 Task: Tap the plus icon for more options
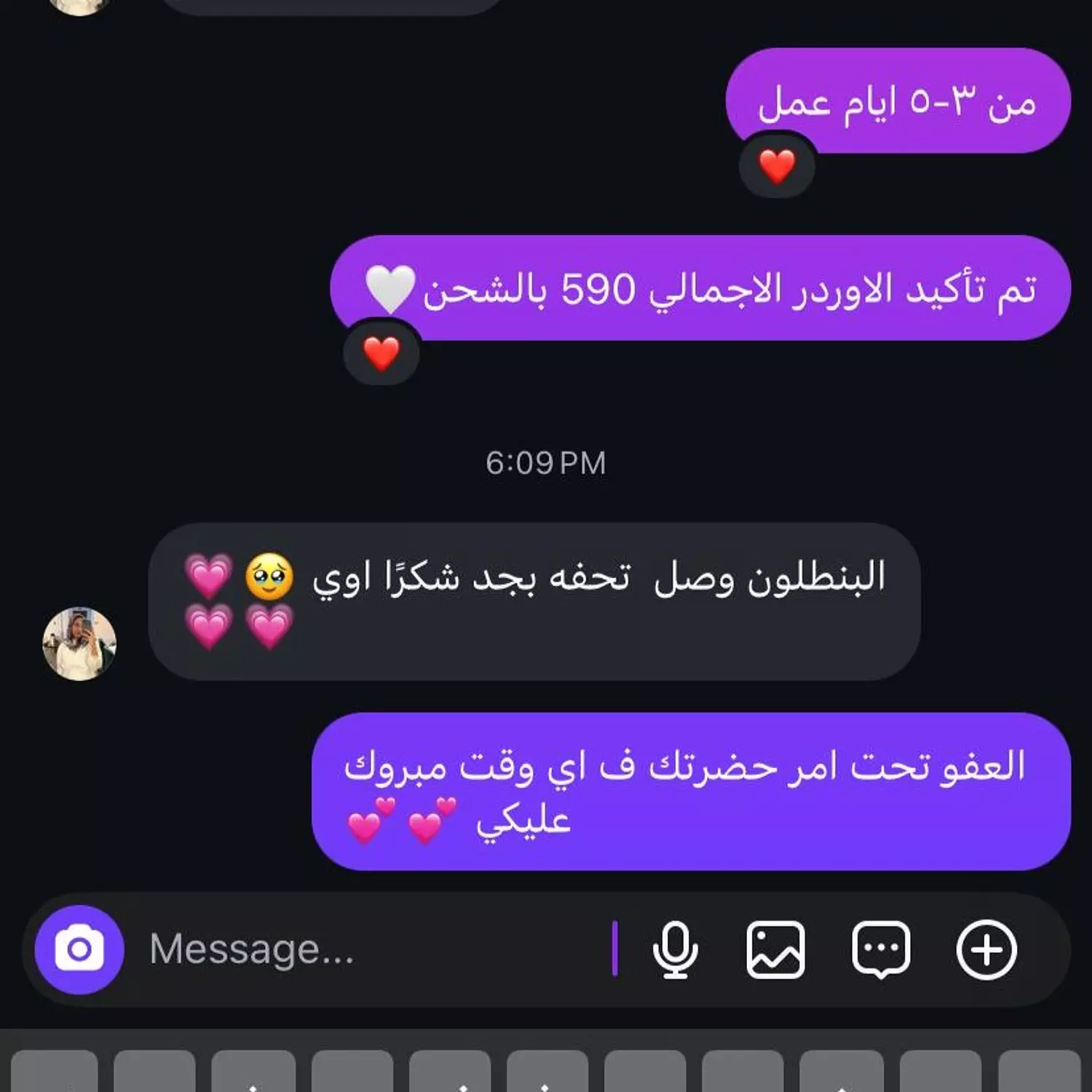coord(986,949)
